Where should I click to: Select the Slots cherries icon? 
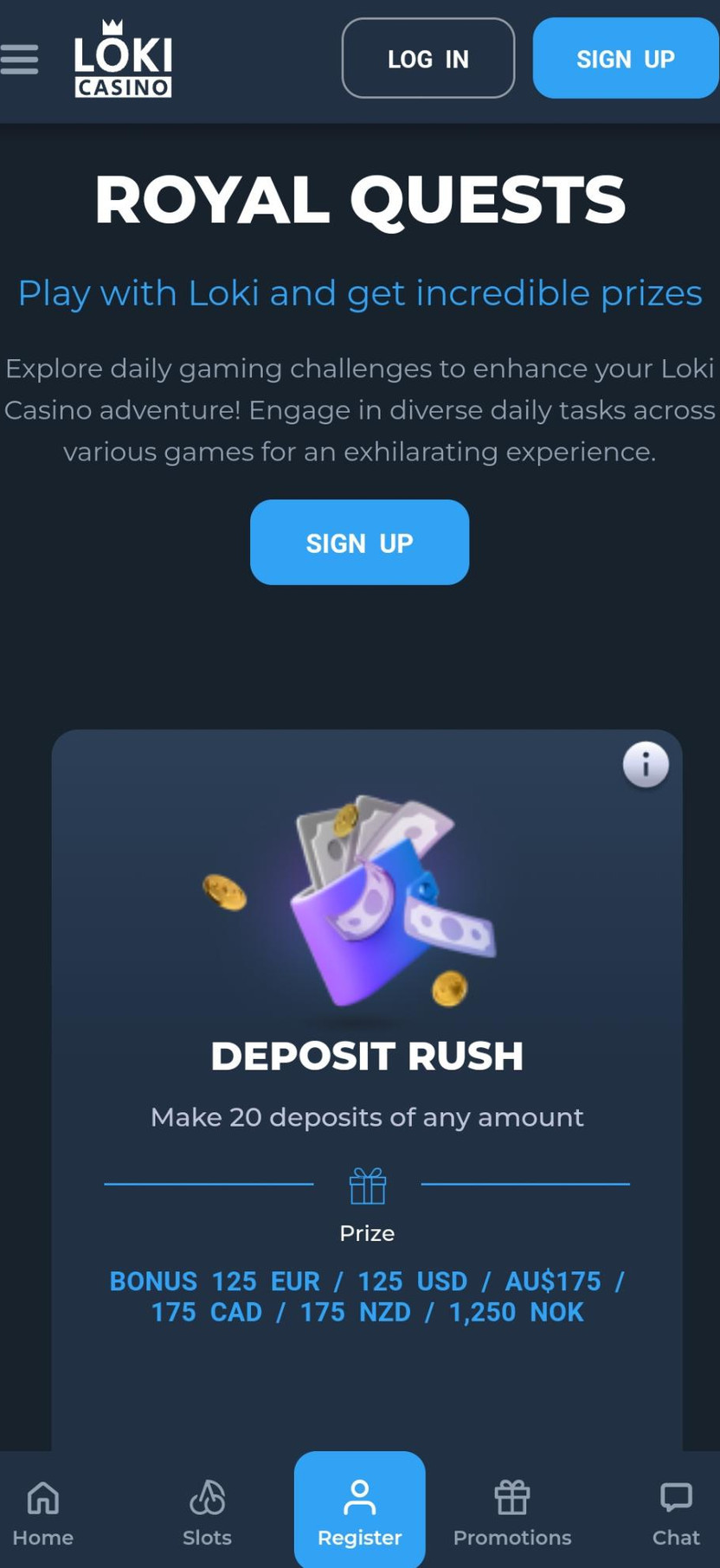coord(207,1500)
